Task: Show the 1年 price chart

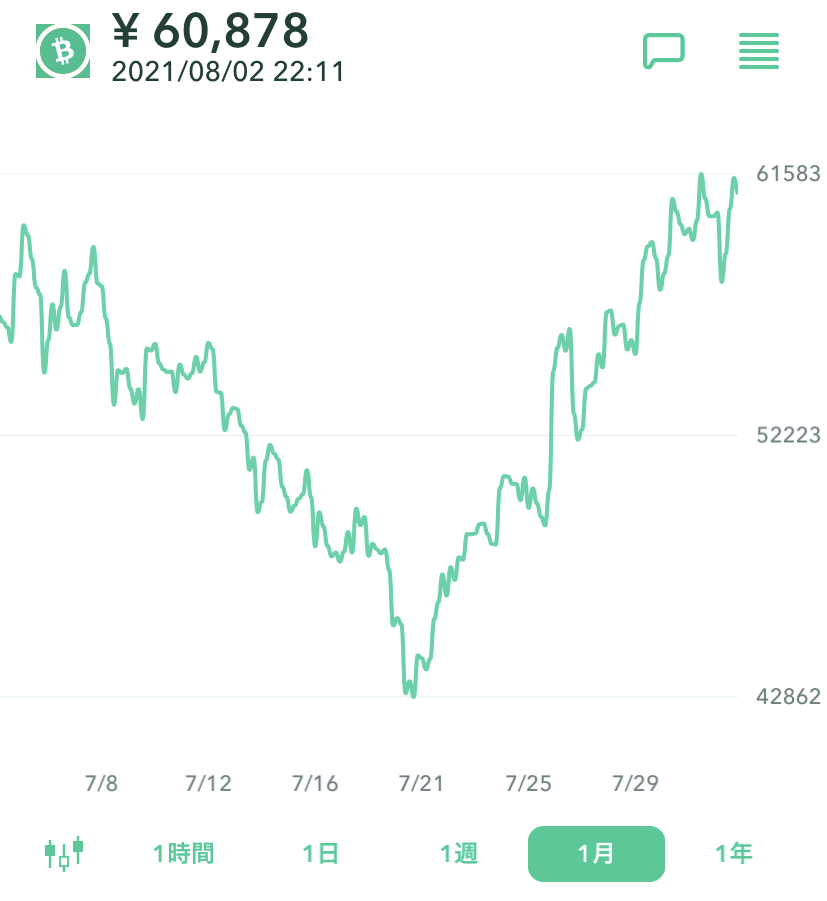Action: coord(733,854)
